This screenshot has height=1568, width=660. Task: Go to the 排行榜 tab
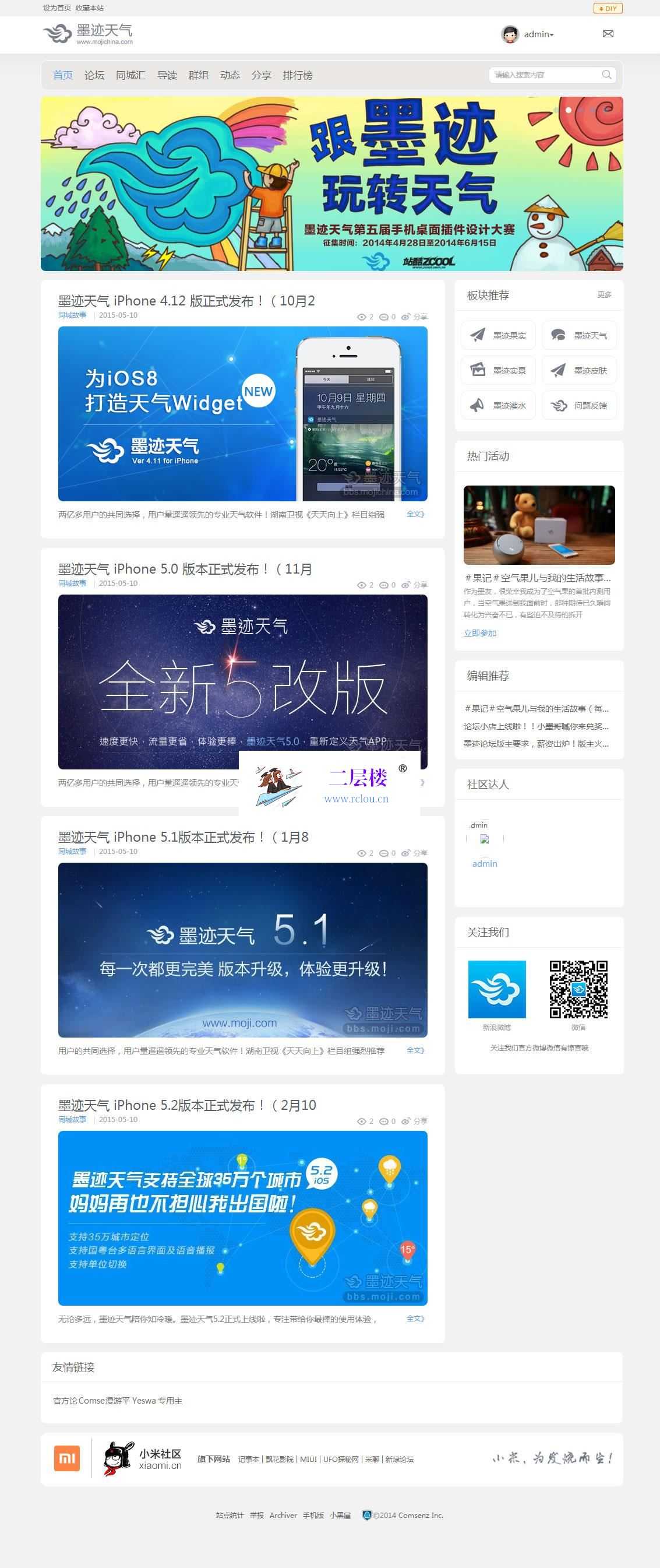point(298,75)
